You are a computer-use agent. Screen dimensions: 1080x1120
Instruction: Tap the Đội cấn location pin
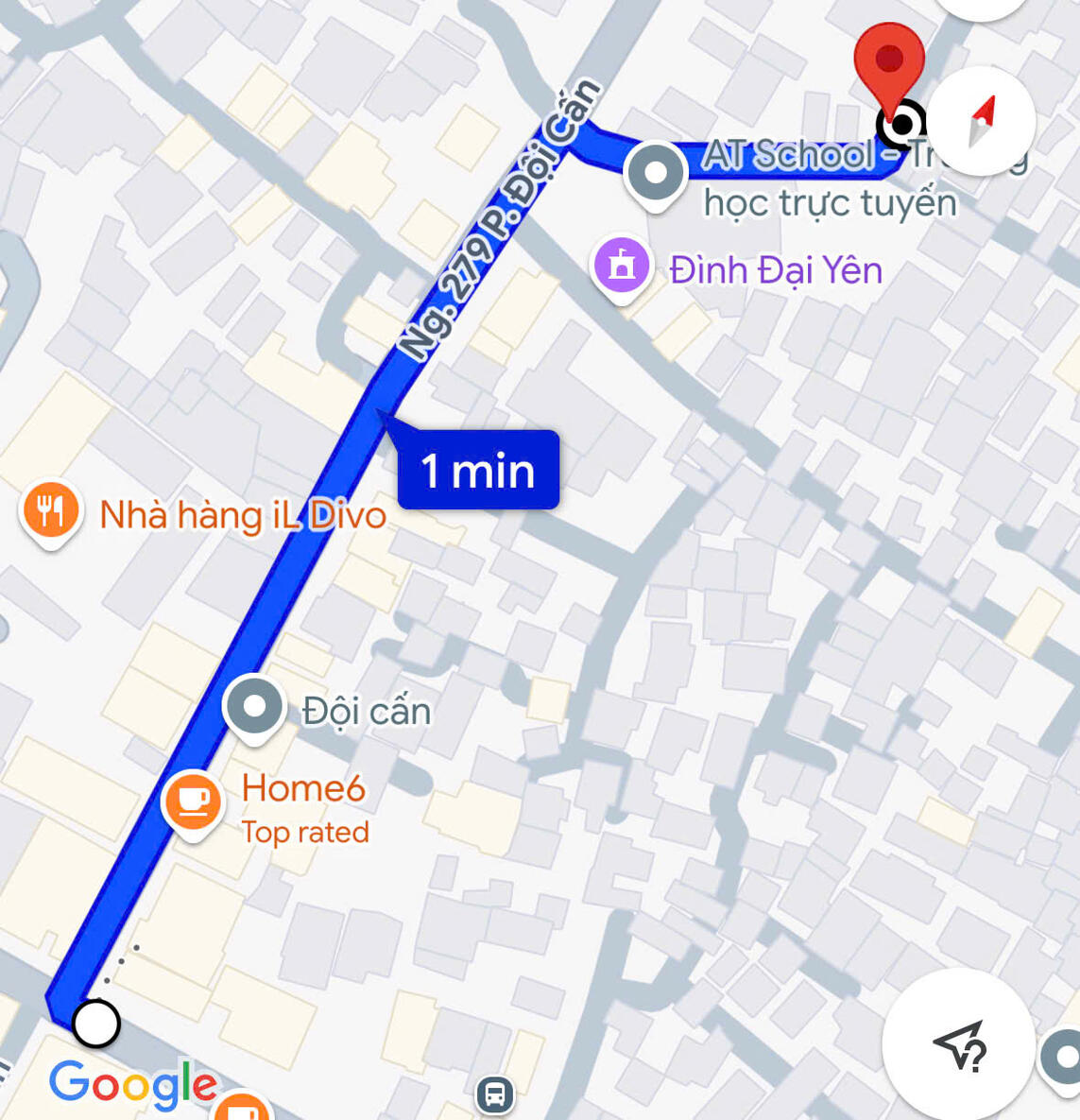(x=254, y=706)
